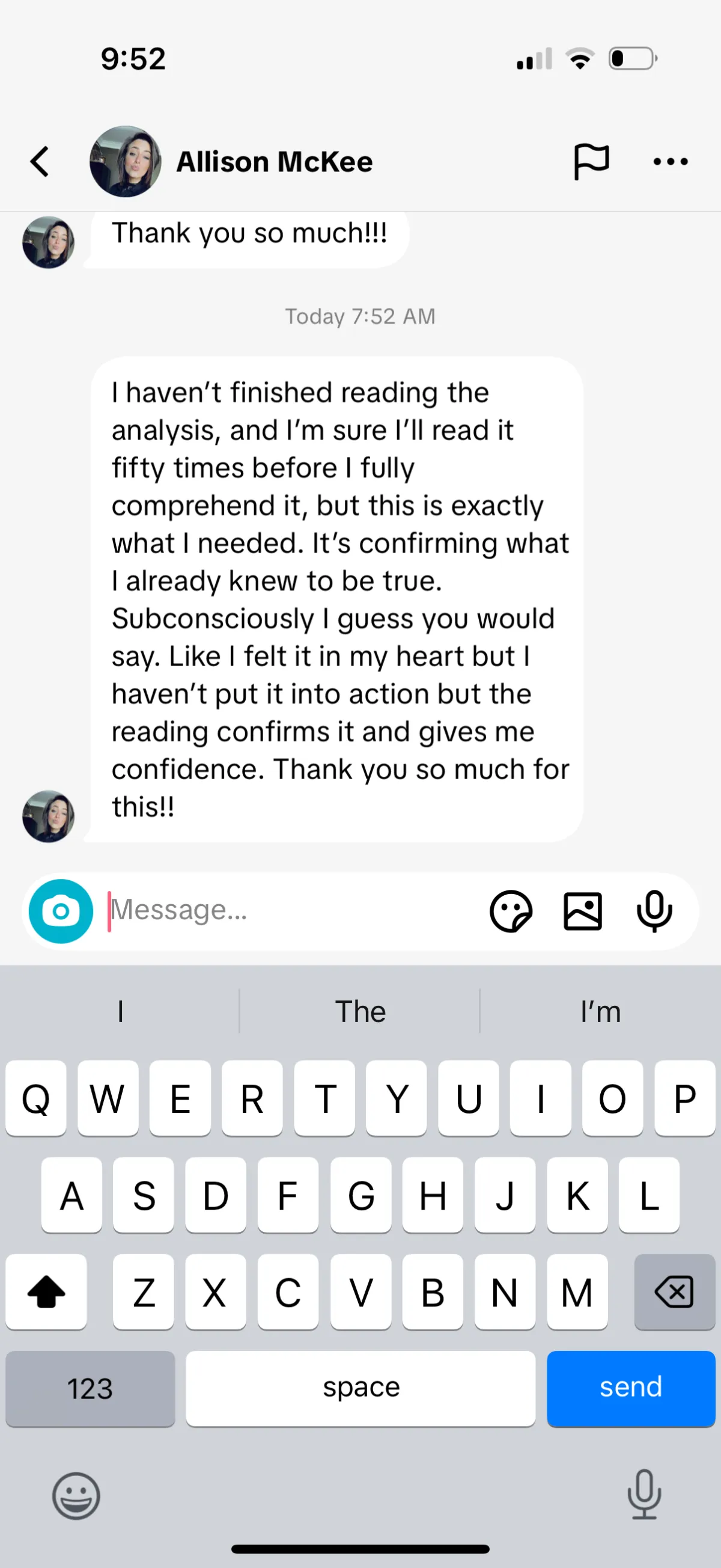Open the sticker picker

511,911
